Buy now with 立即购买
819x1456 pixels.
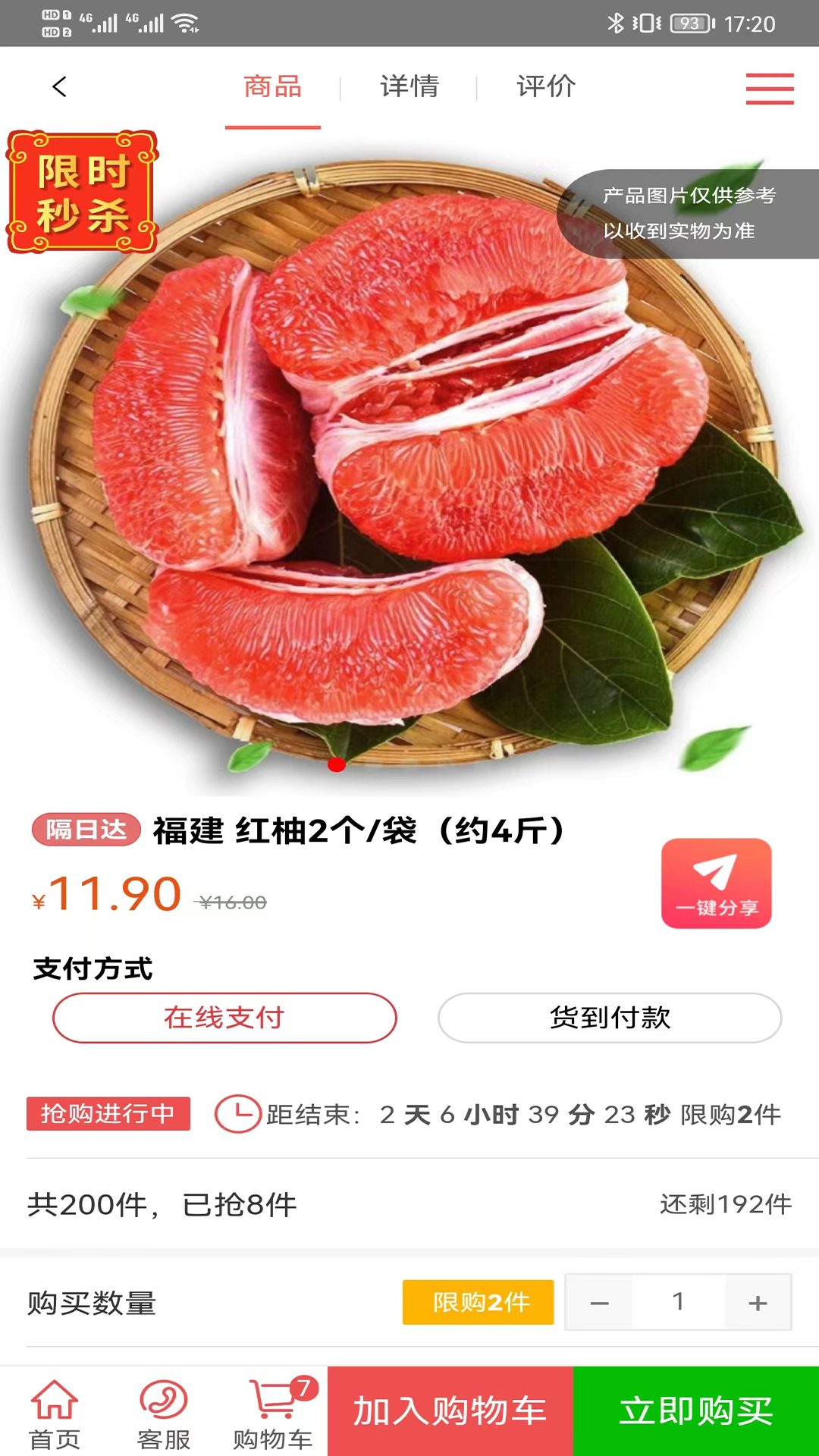point(696,1411)
